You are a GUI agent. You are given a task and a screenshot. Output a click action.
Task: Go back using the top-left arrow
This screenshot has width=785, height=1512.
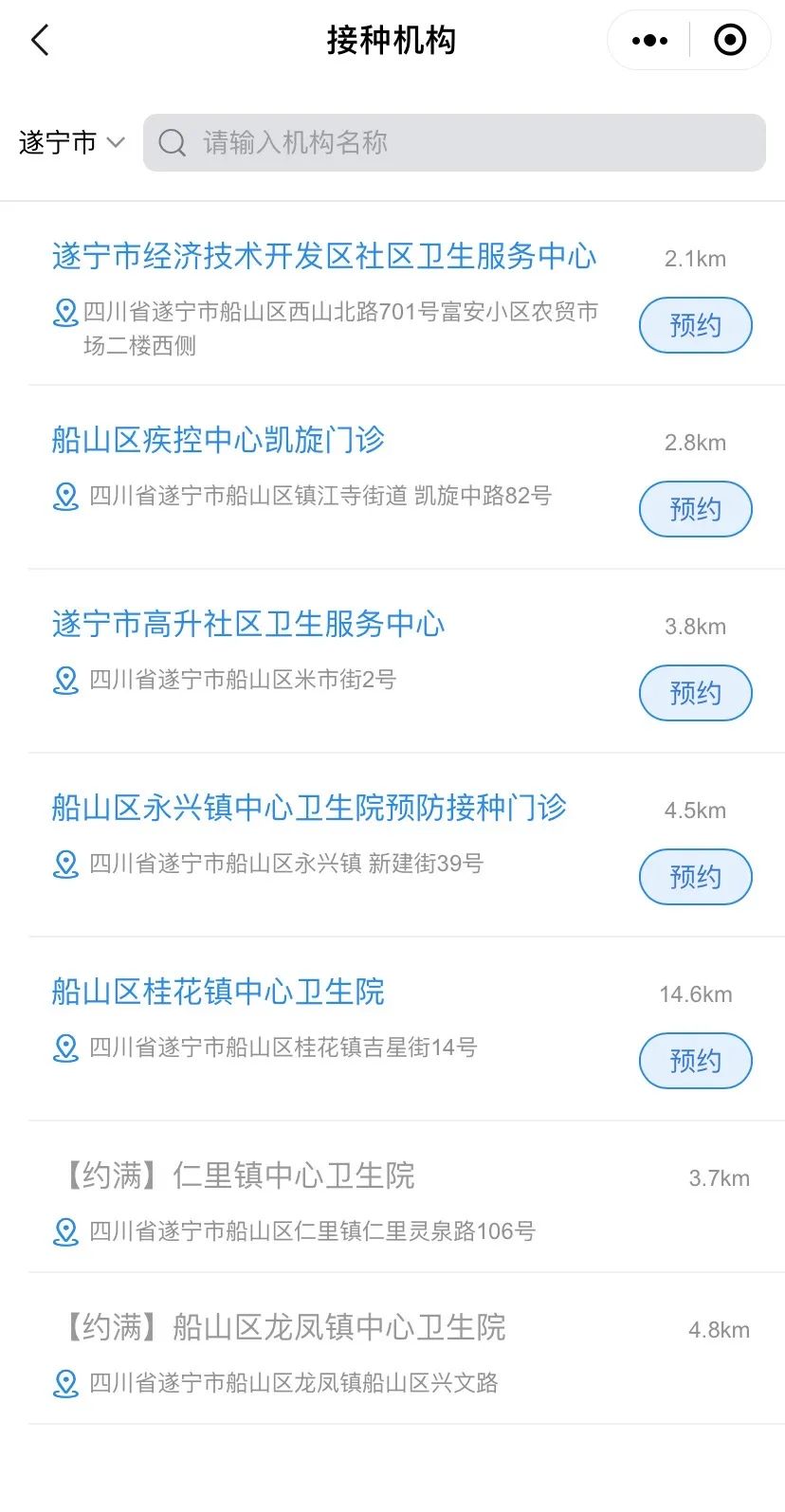point(40,41)
